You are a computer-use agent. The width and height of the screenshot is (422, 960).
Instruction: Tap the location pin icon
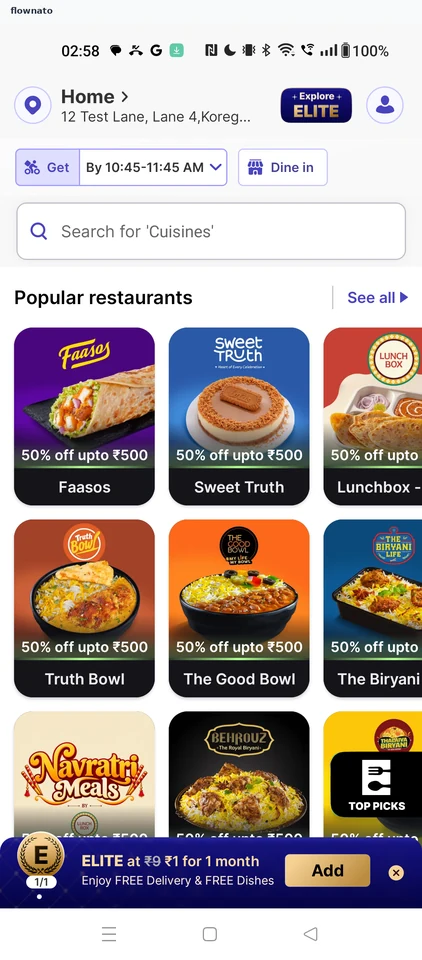click(x=32, y=105)
